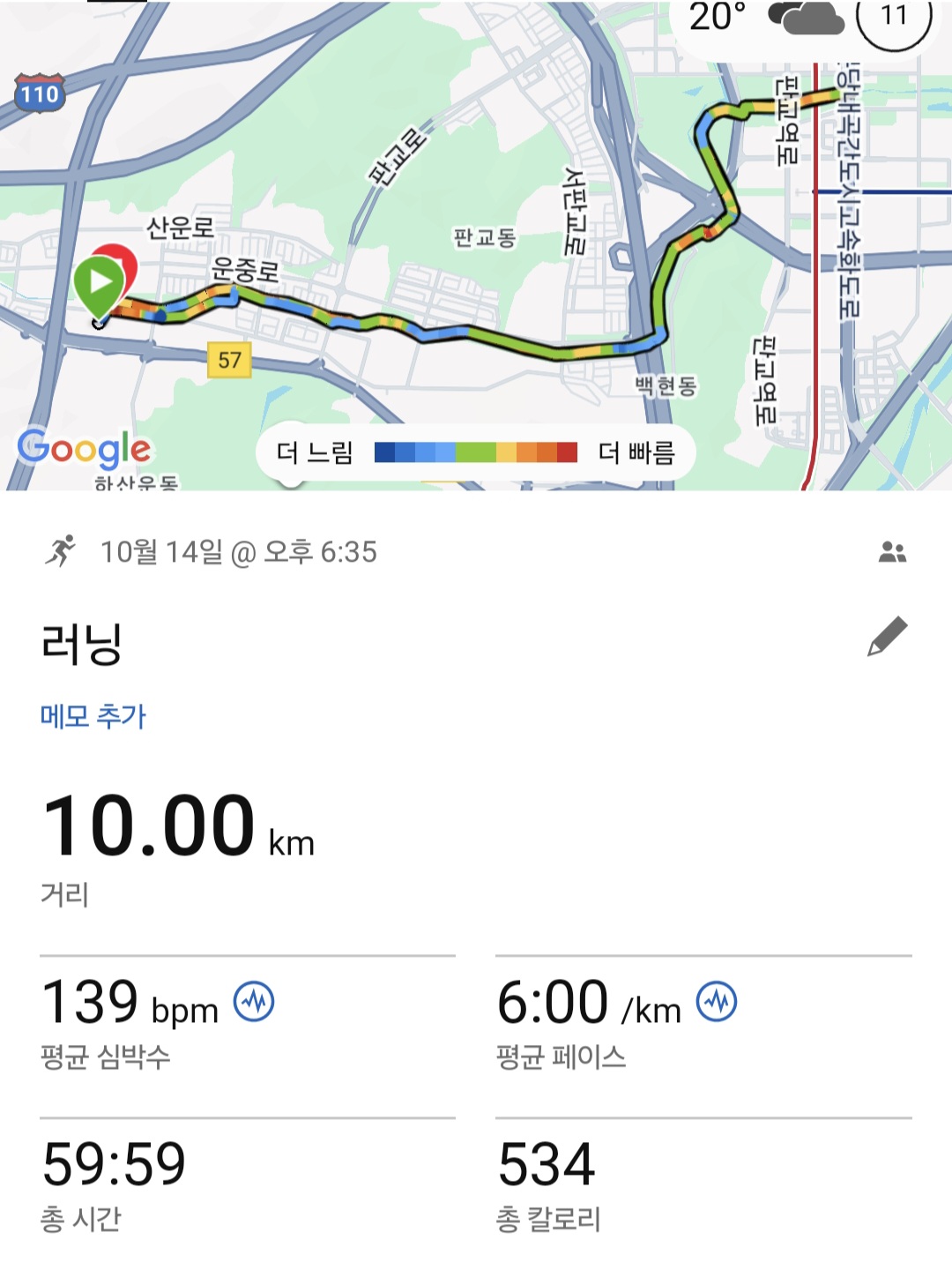View insight icon next to 139 bpm

254,1002
